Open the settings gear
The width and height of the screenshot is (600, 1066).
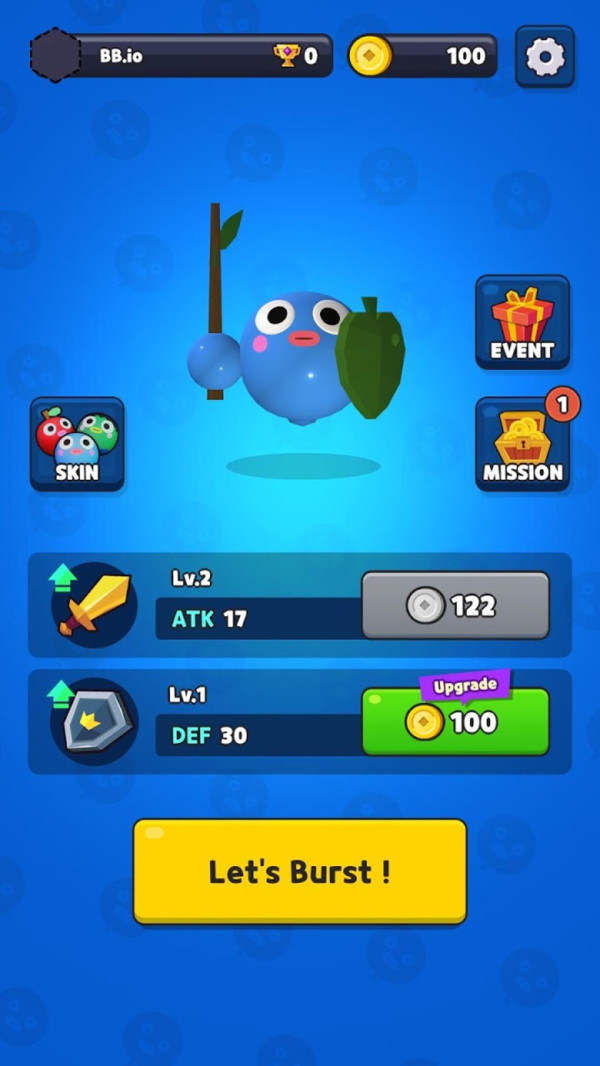point(545,56)
